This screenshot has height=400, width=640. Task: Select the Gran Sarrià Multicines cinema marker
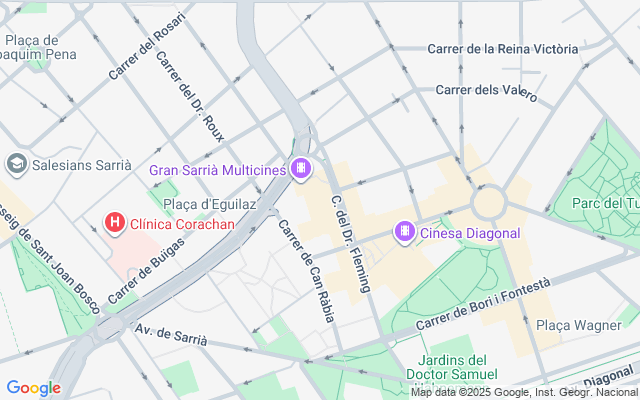(300, 169)
